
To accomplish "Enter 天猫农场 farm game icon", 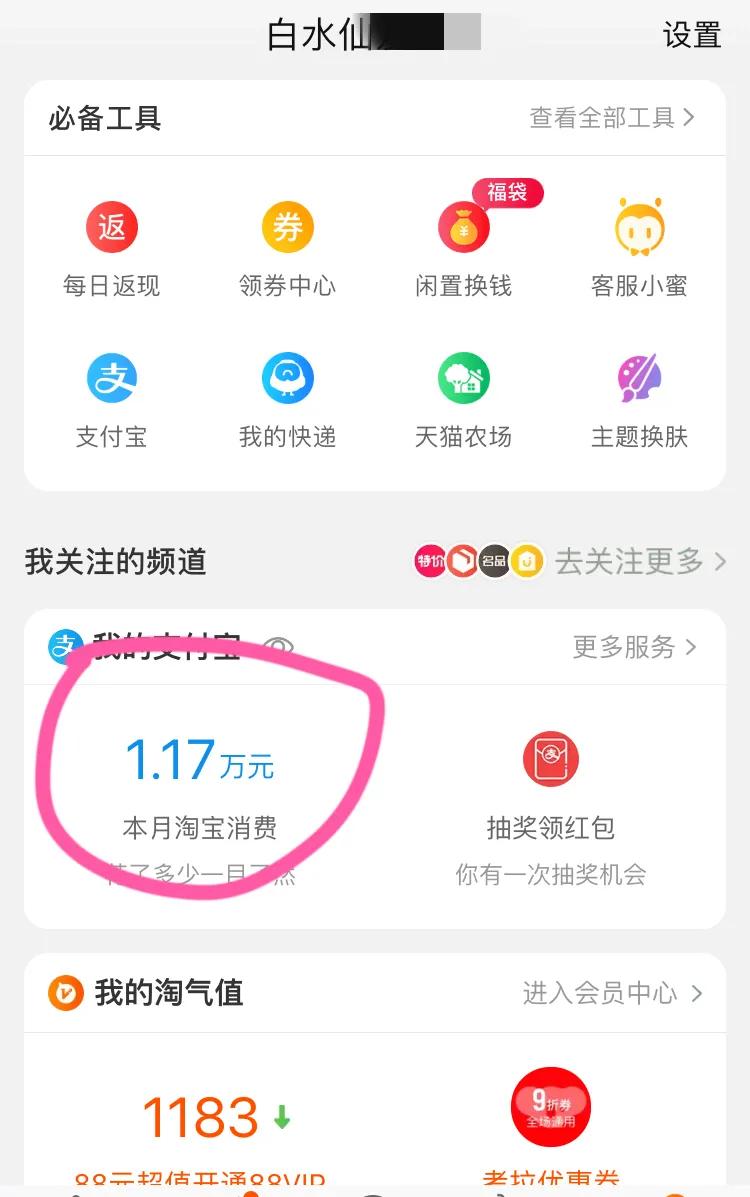I will click(x=462, y=378).
